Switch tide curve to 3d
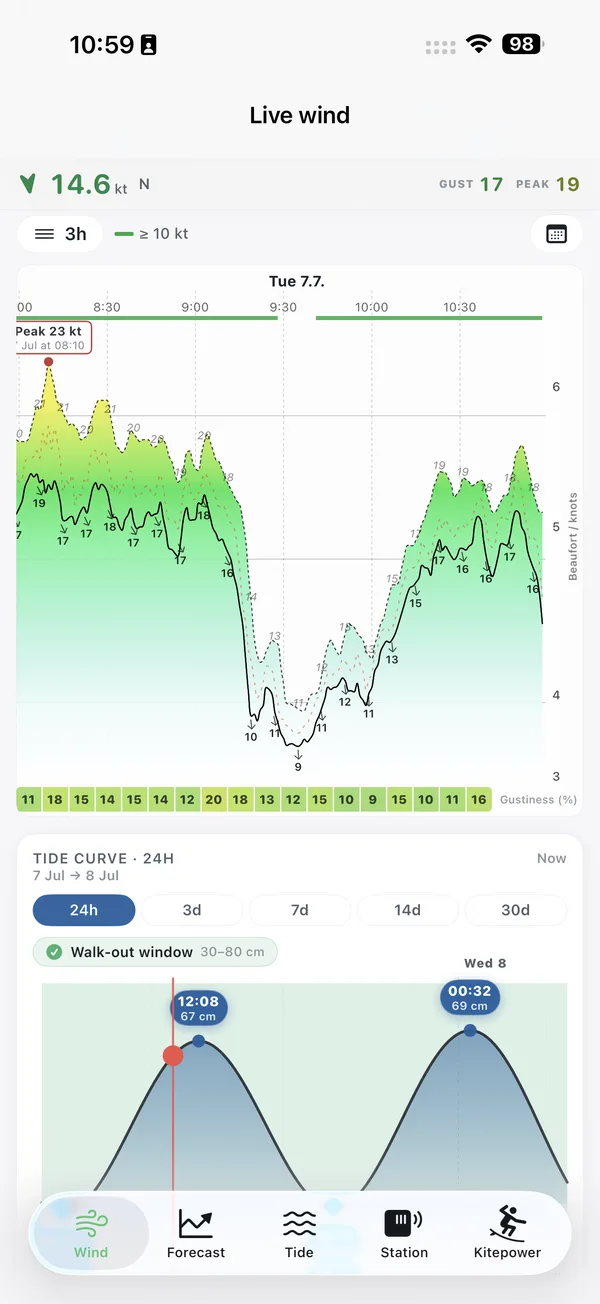This screenshot has height=1304, width=600. (192, 910)
